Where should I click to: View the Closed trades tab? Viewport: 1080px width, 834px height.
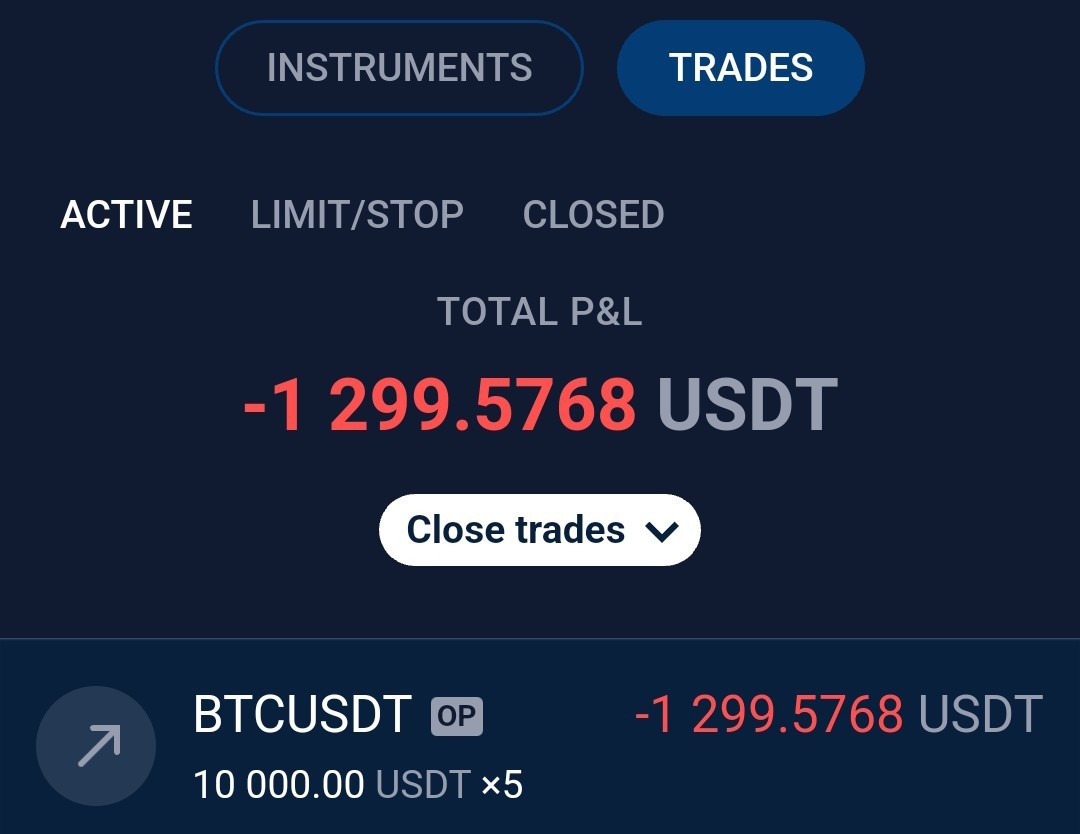(x=593, y=214)
